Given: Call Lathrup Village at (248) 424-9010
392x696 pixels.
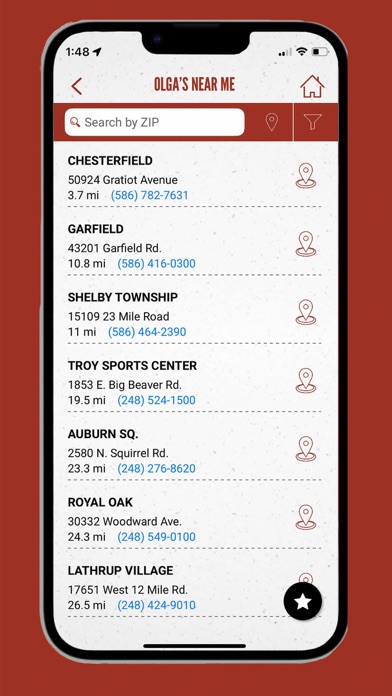Looking at the screenshot, I should click(156, 605).
